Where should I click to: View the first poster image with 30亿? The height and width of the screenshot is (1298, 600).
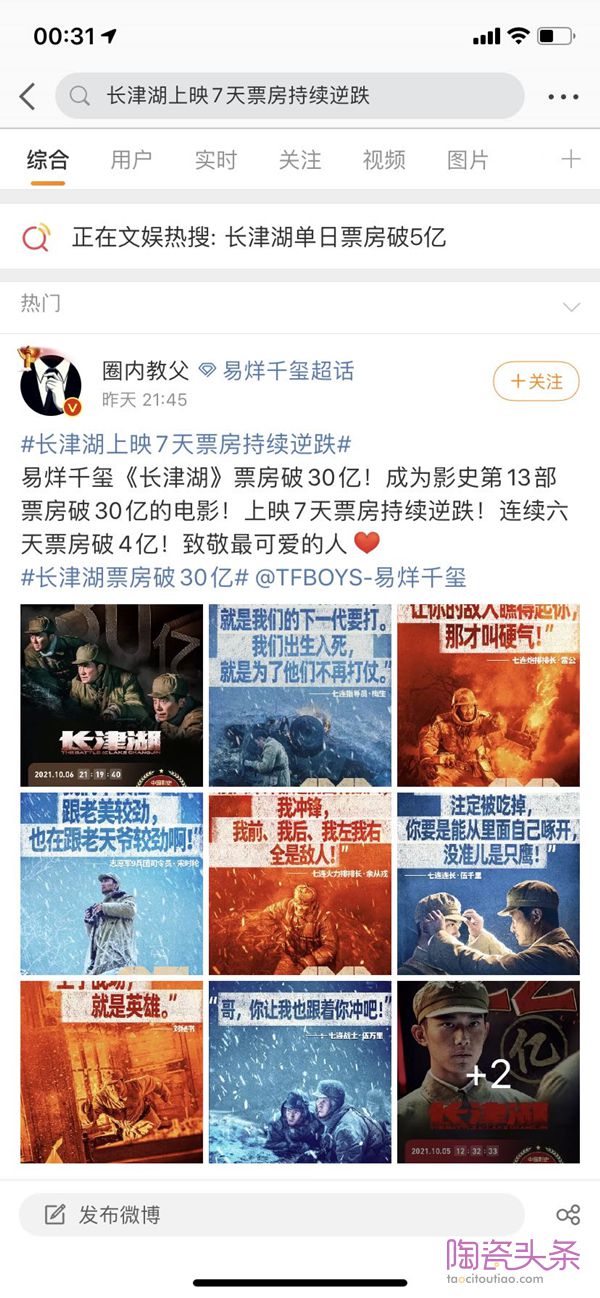111,694
